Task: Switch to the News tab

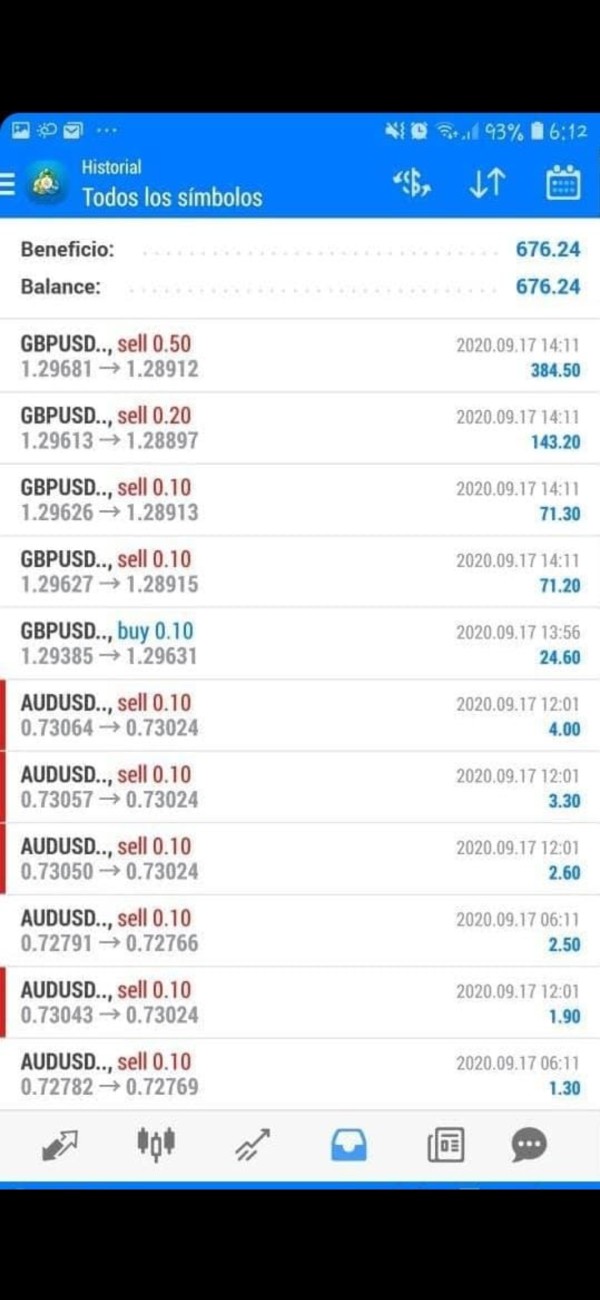Action: coord(445,1144)
